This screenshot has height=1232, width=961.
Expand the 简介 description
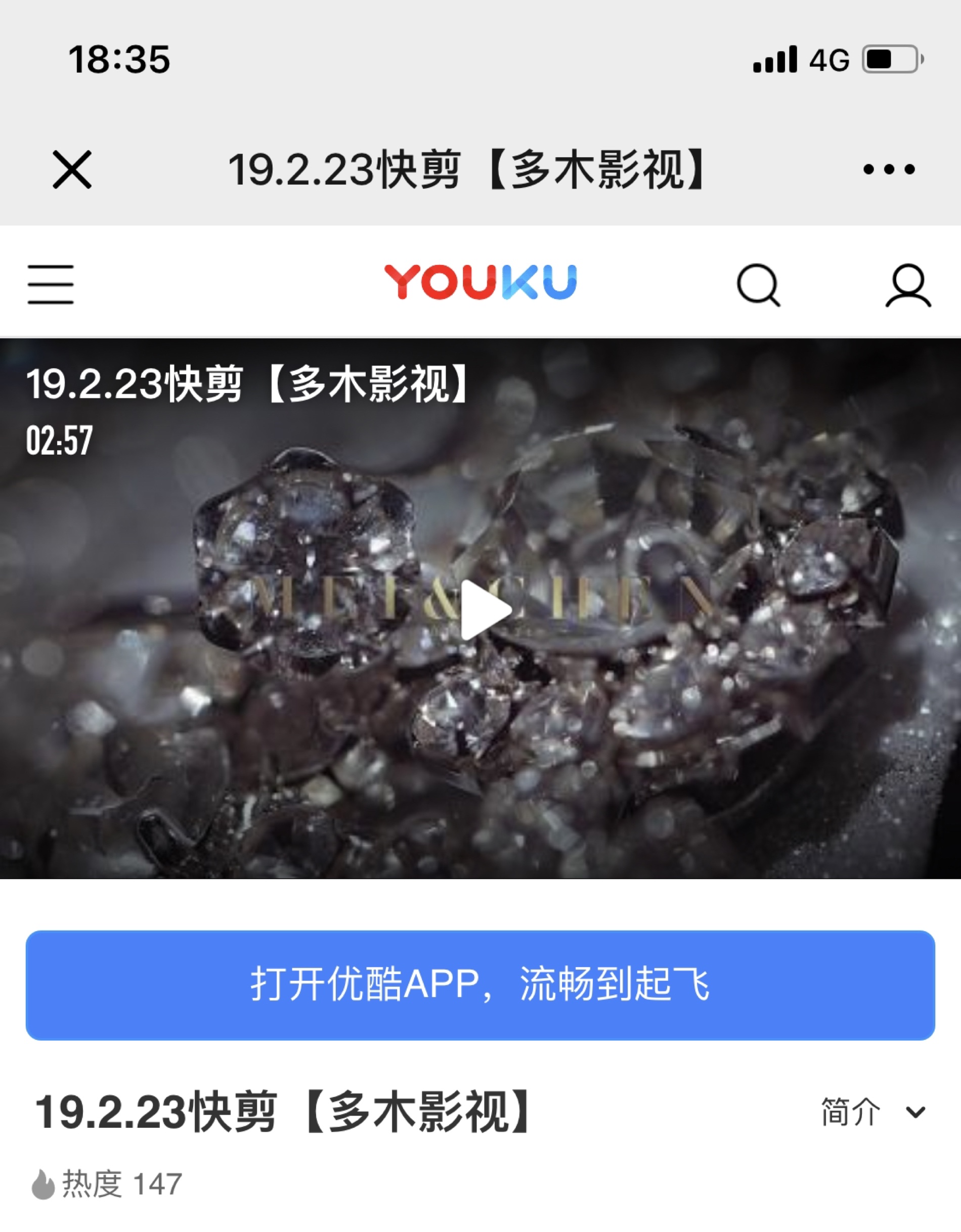(x=872, y=1112)
